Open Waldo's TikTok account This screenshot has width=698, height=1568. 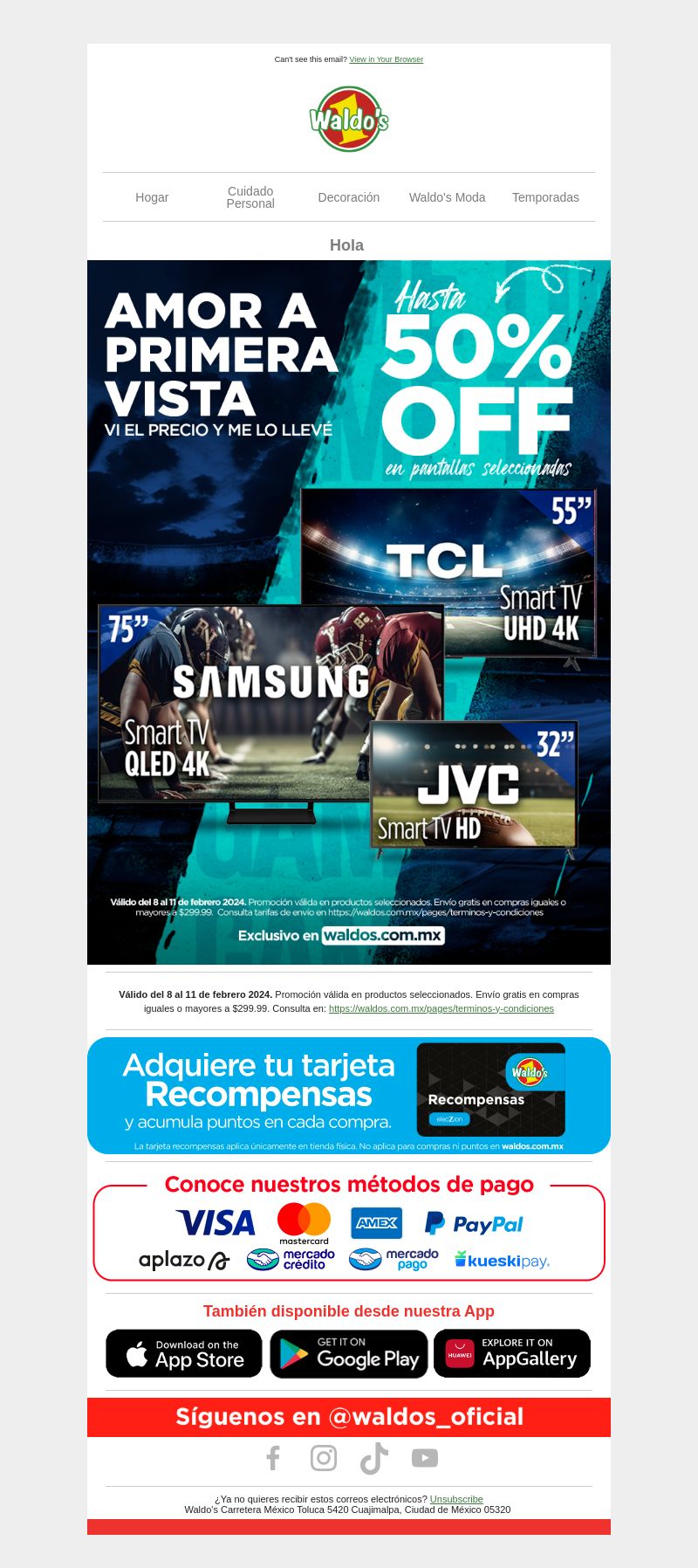click(x=374, y=1458)
